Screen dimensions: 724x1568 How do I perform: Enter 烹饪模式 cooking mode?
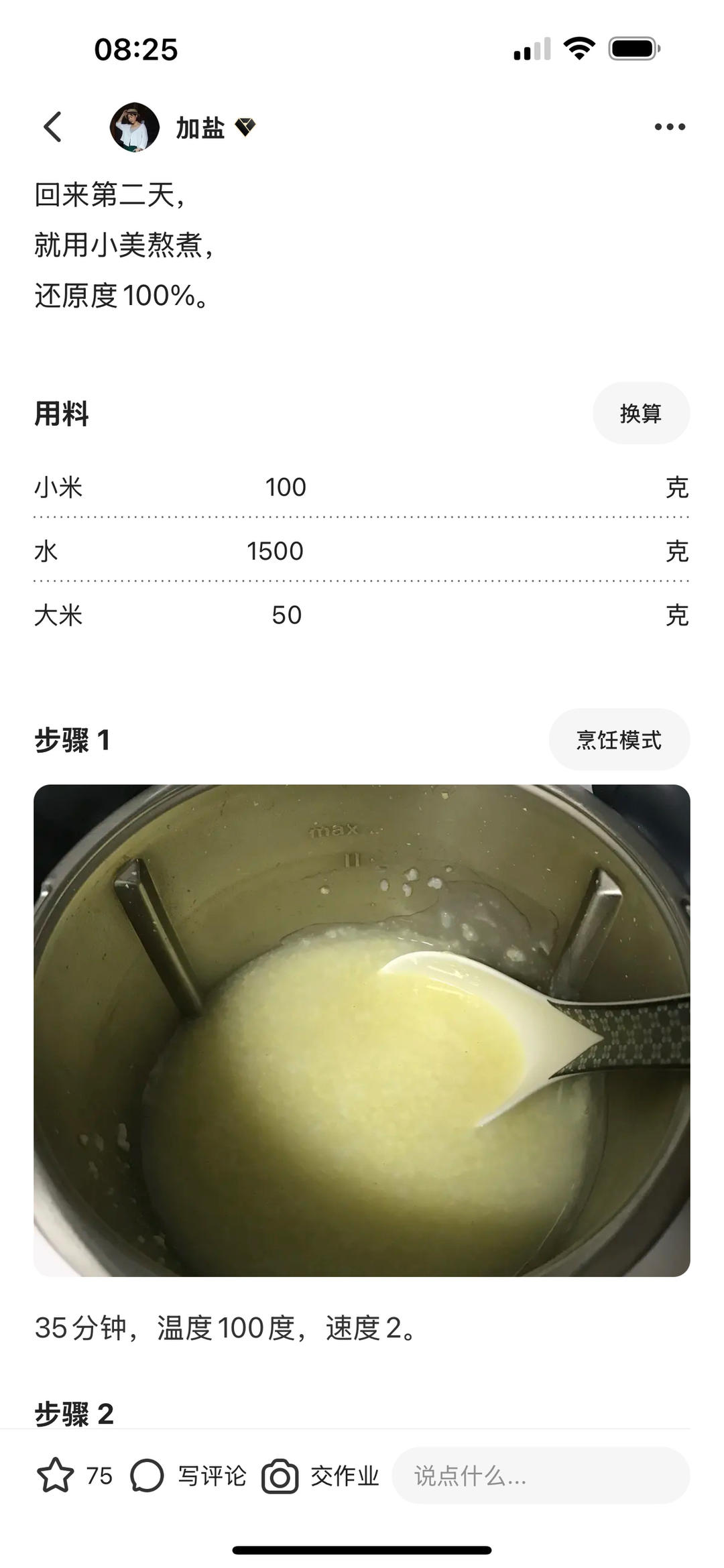[x=619, y=739]
